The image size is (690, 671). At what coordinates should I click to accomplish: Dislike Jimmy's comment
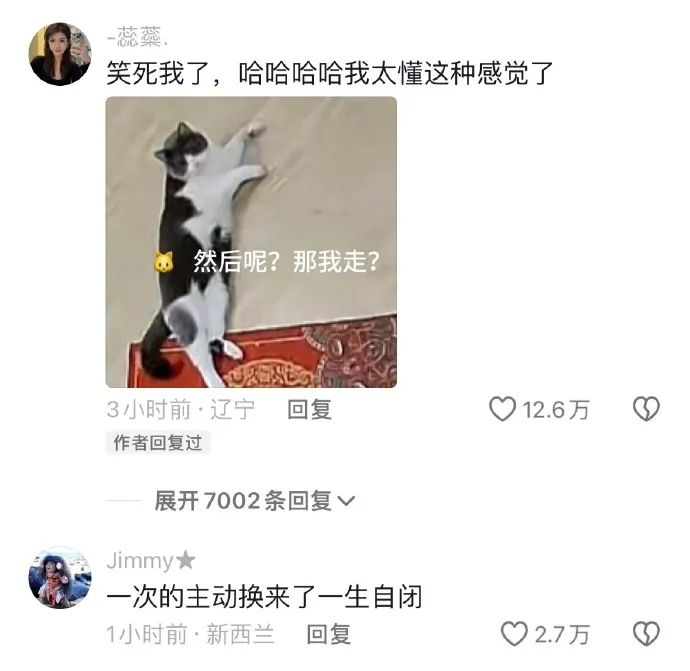647,633
